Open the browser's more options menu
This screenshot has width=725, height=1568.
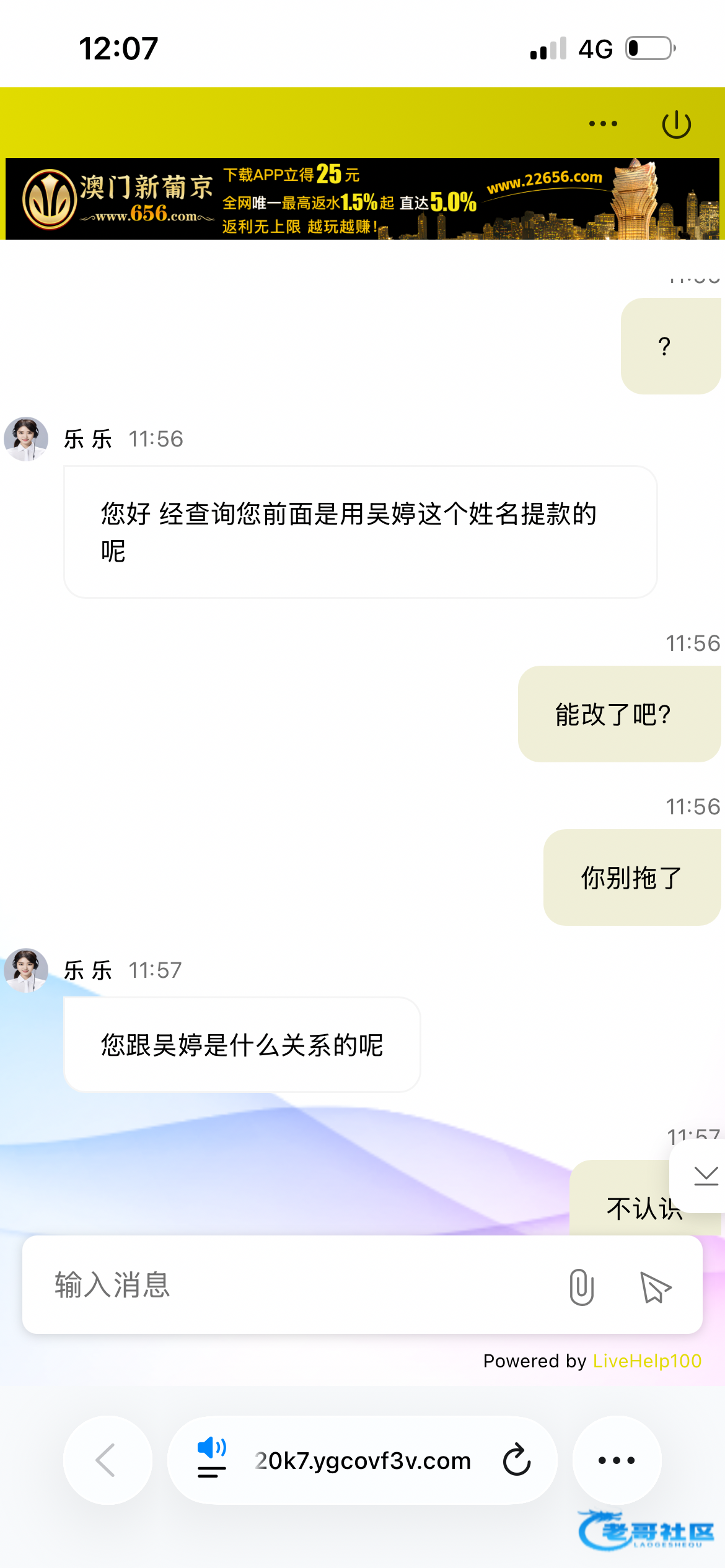click(x=617, y=1460)
